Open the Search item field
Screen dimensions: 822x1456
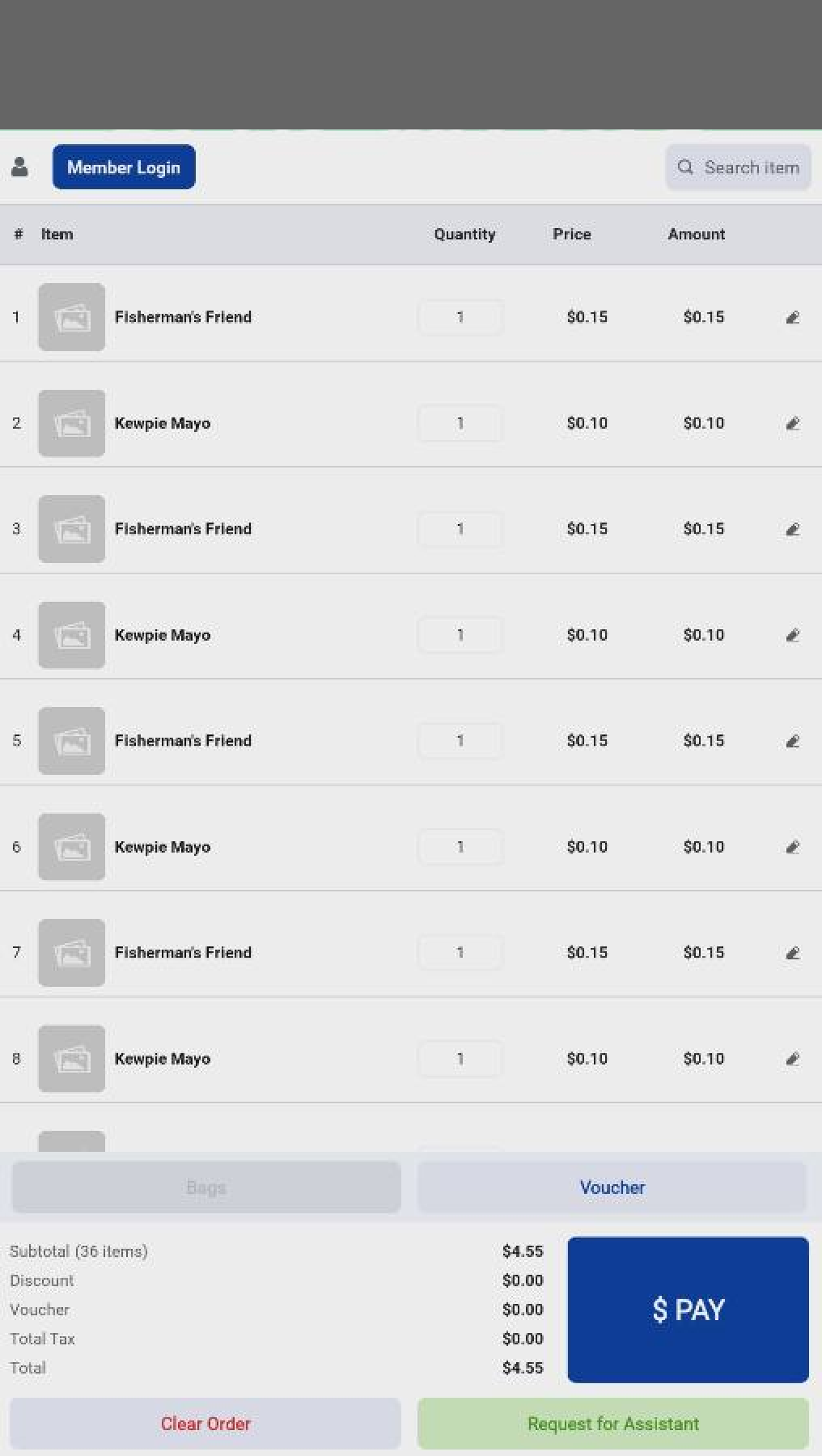(738, 167)
